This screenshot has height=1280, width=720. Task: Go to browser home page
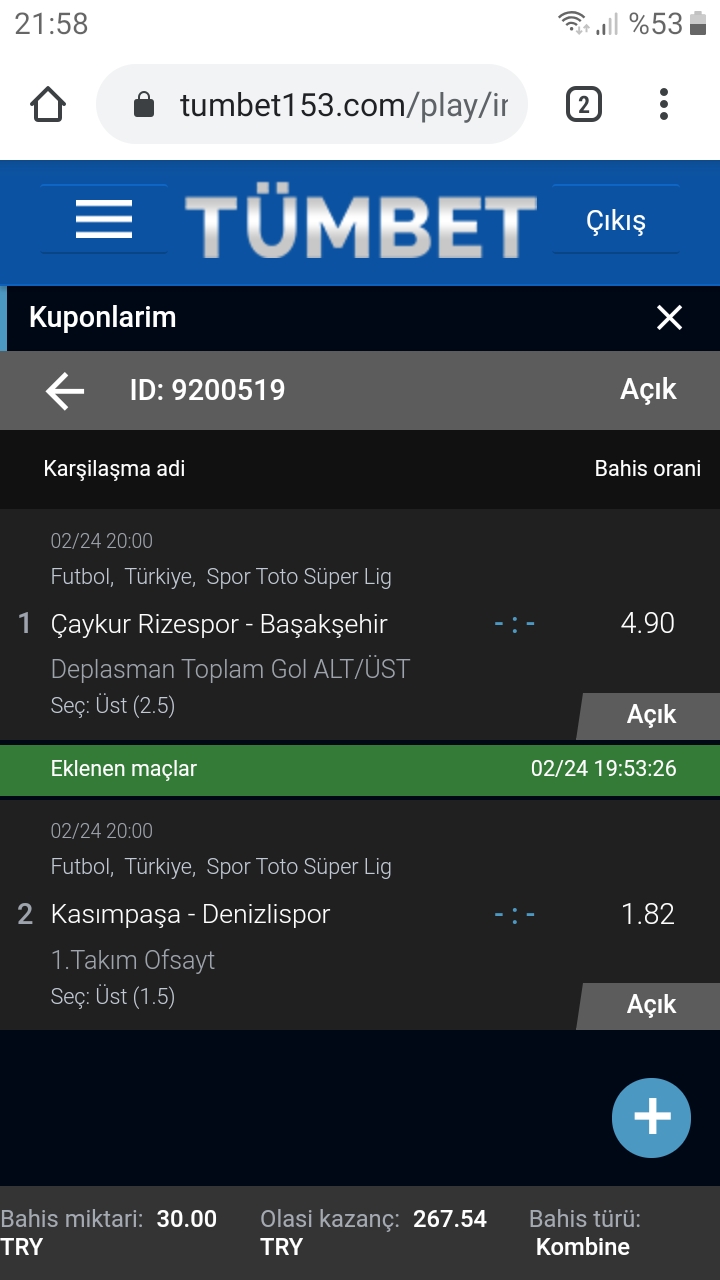(48, 104)
